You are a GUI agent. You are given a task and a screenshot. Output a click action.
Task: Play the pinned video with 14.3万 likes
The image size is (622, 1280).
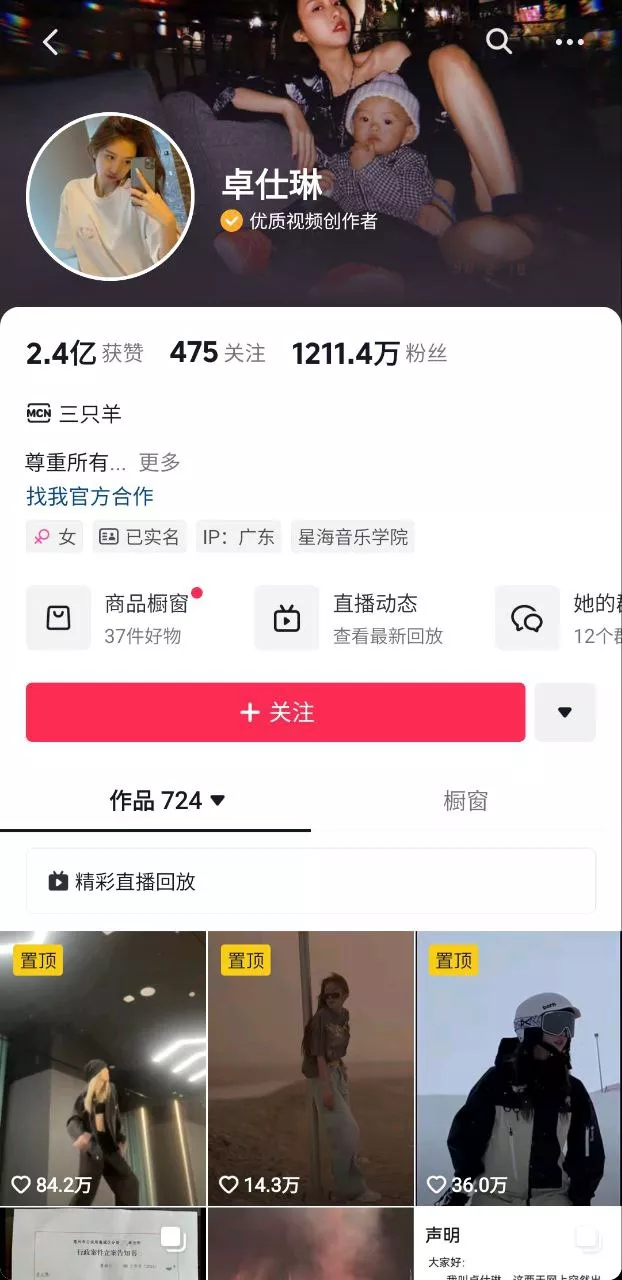311,1067
